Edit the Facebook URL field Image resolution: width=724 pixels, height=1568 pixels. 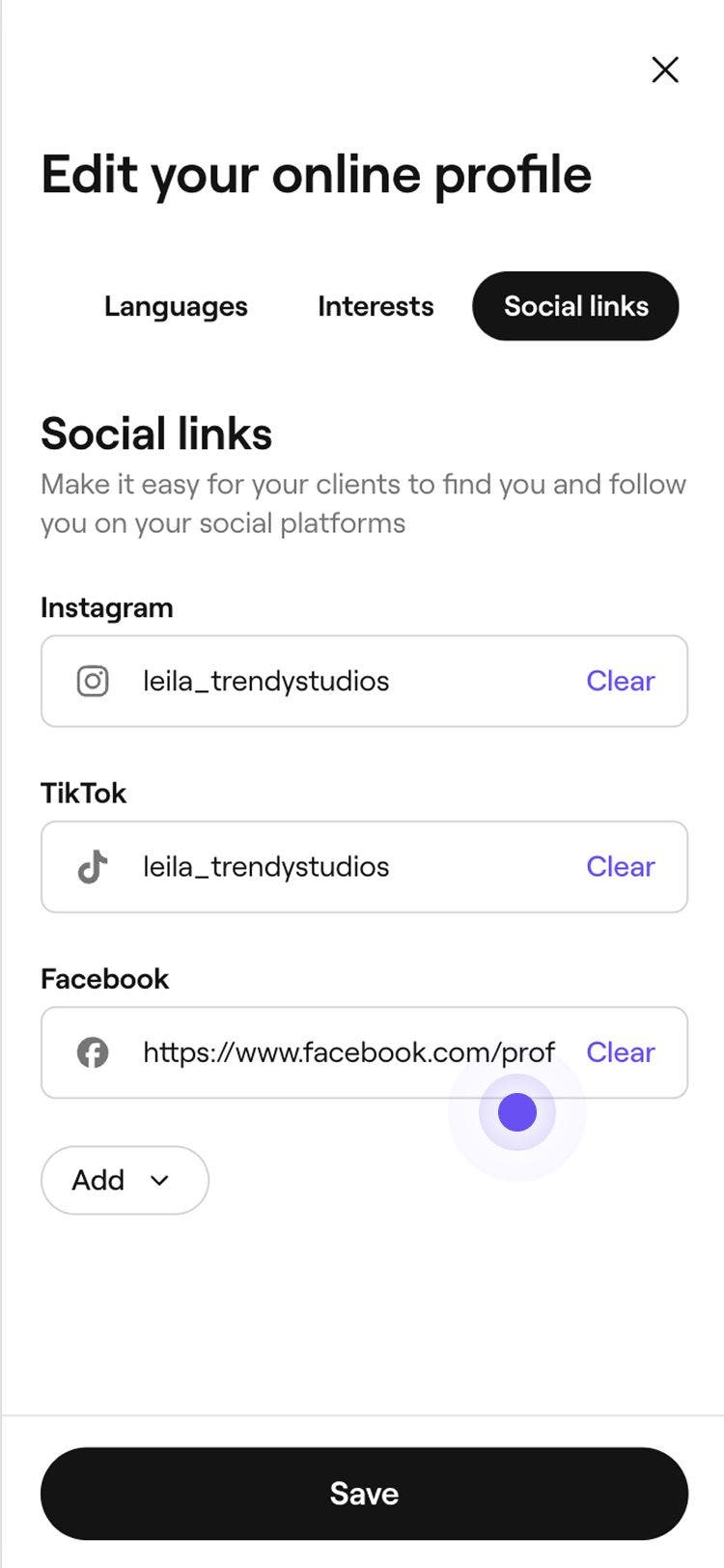[x=348, y=1051]
